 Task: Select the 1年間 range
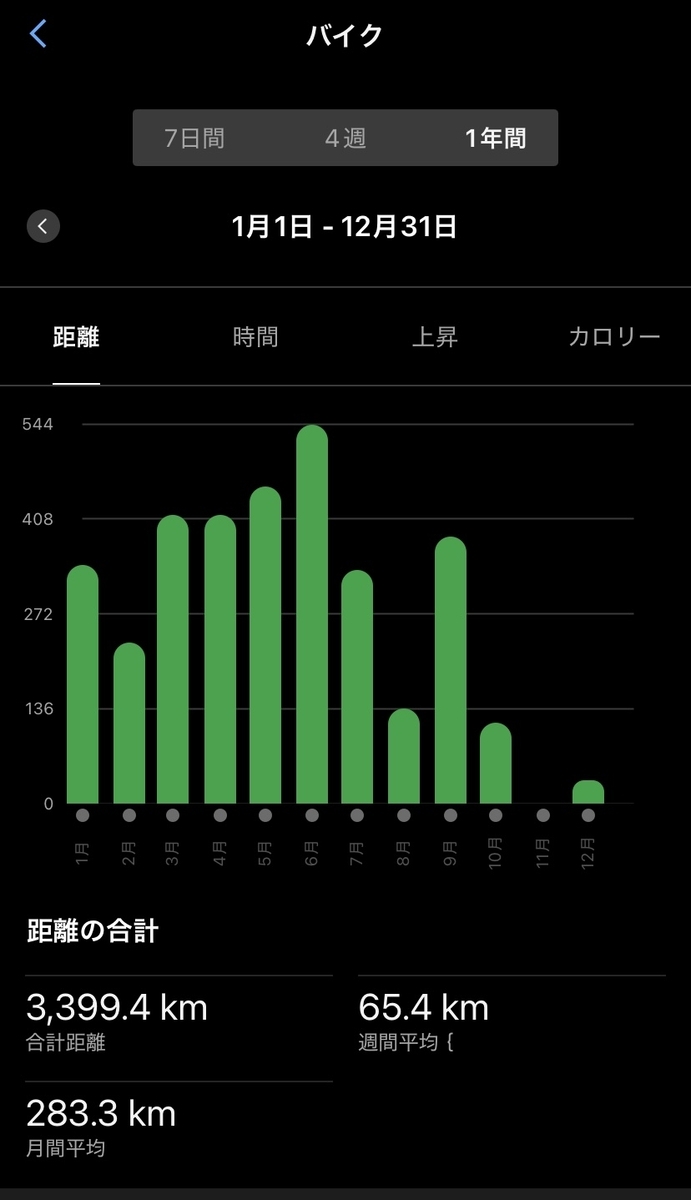(495, 138)
